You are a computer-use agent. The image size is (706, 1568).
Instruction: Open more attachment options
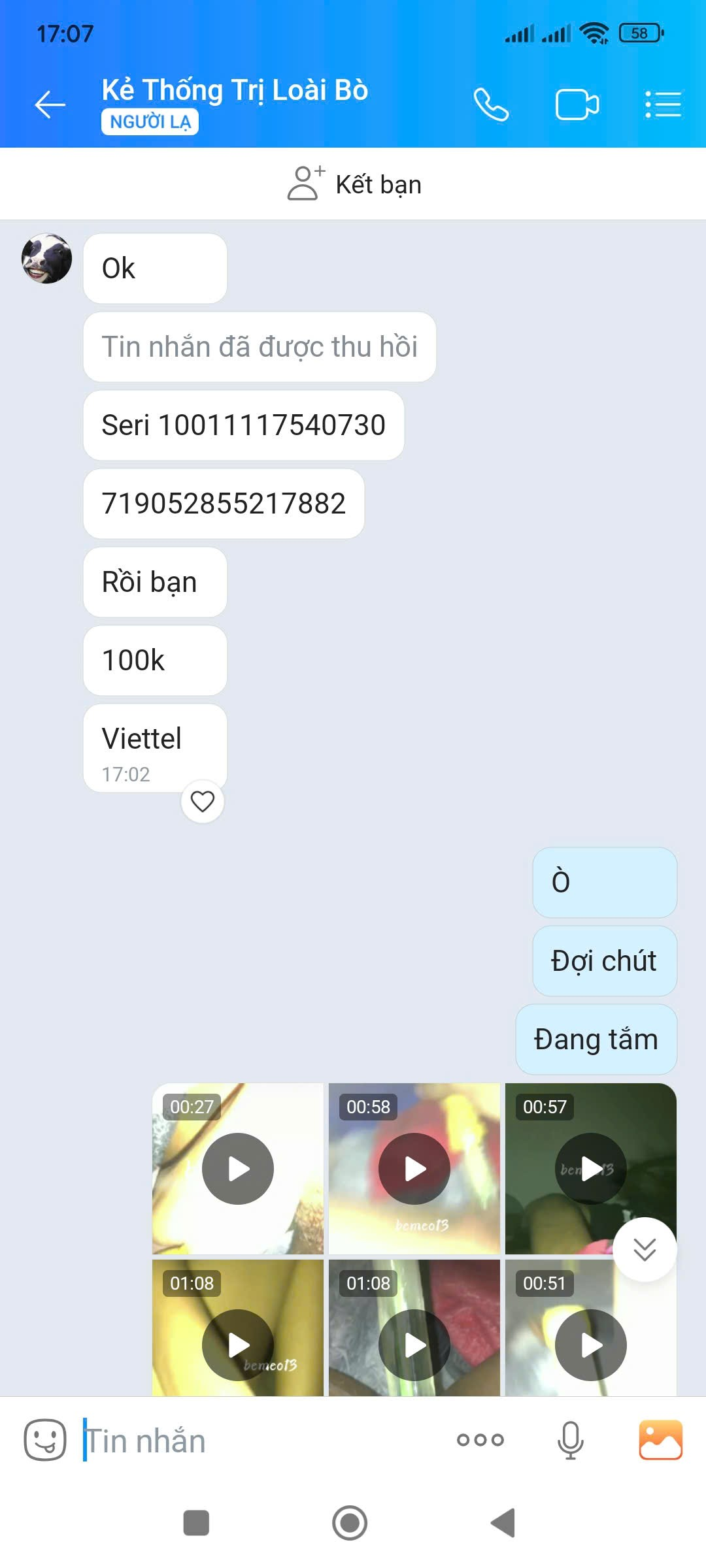[480, 1440]
